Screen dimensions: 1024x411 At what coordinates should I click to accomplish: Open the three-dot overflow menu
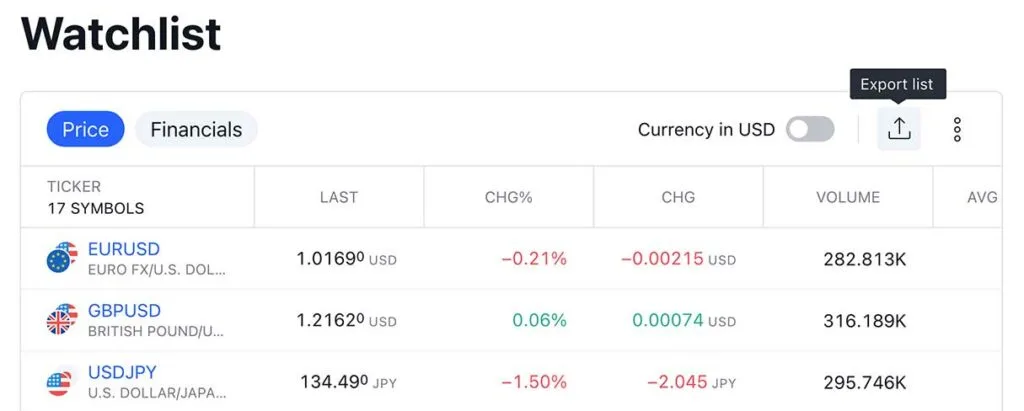coord(957,129)
